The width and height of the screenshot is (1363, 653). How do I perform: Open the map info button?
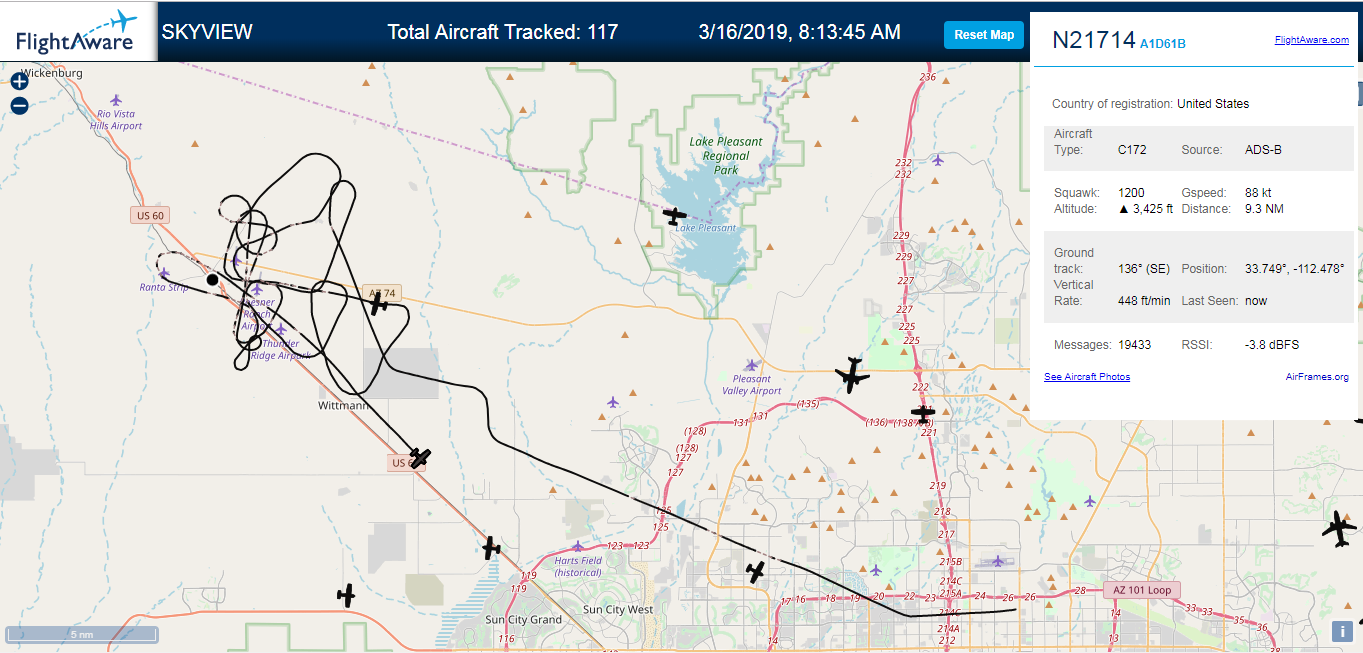(x=1343, y=631)
